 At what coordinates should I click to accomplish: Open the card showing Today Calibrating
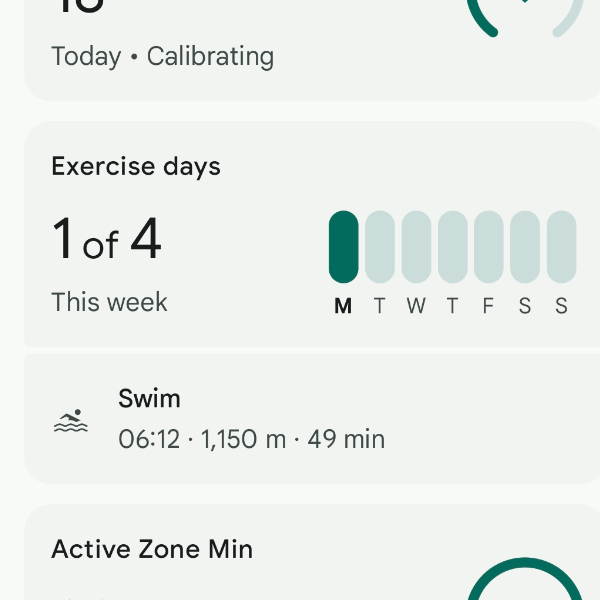[250, 50]
